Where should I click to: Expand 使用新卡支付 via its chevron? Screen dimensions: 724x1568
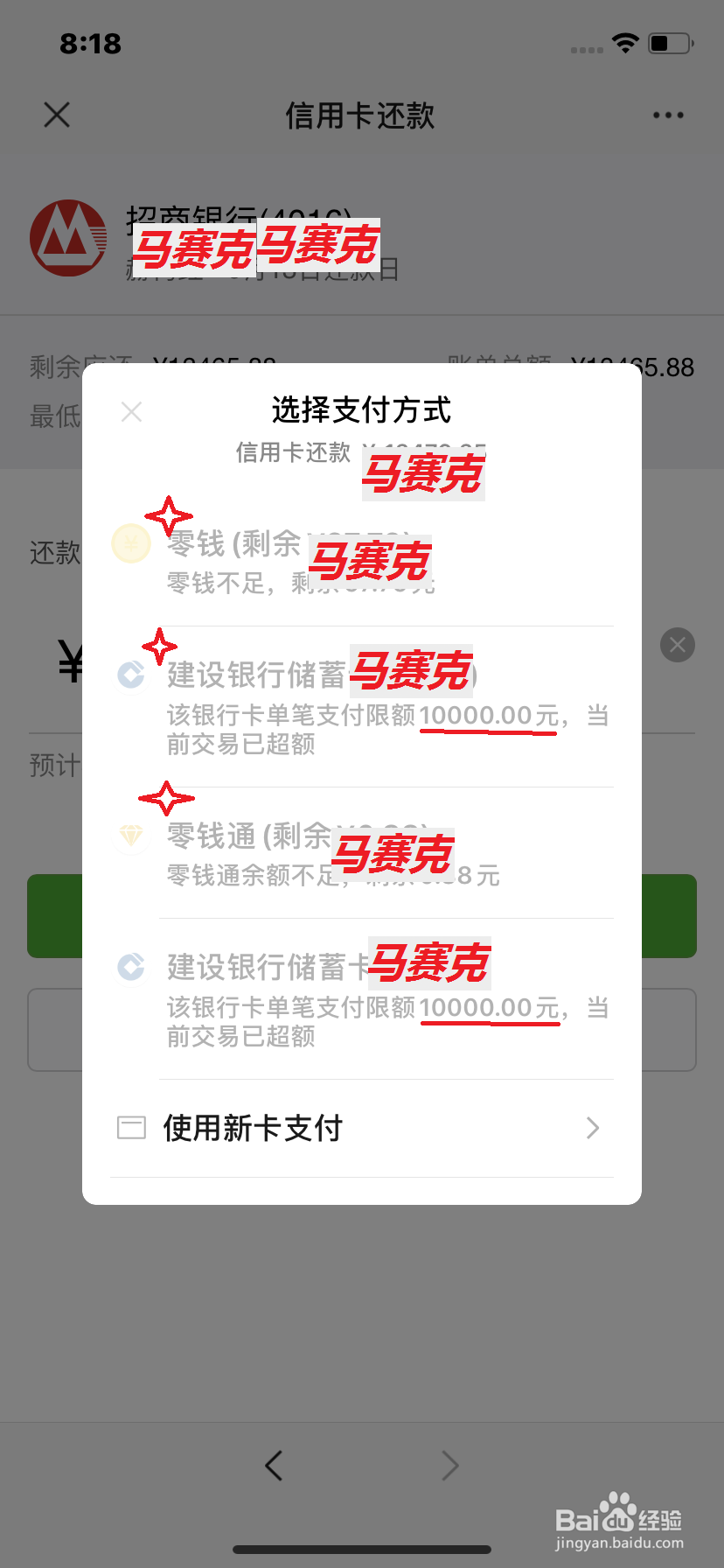pos(592,1128)
